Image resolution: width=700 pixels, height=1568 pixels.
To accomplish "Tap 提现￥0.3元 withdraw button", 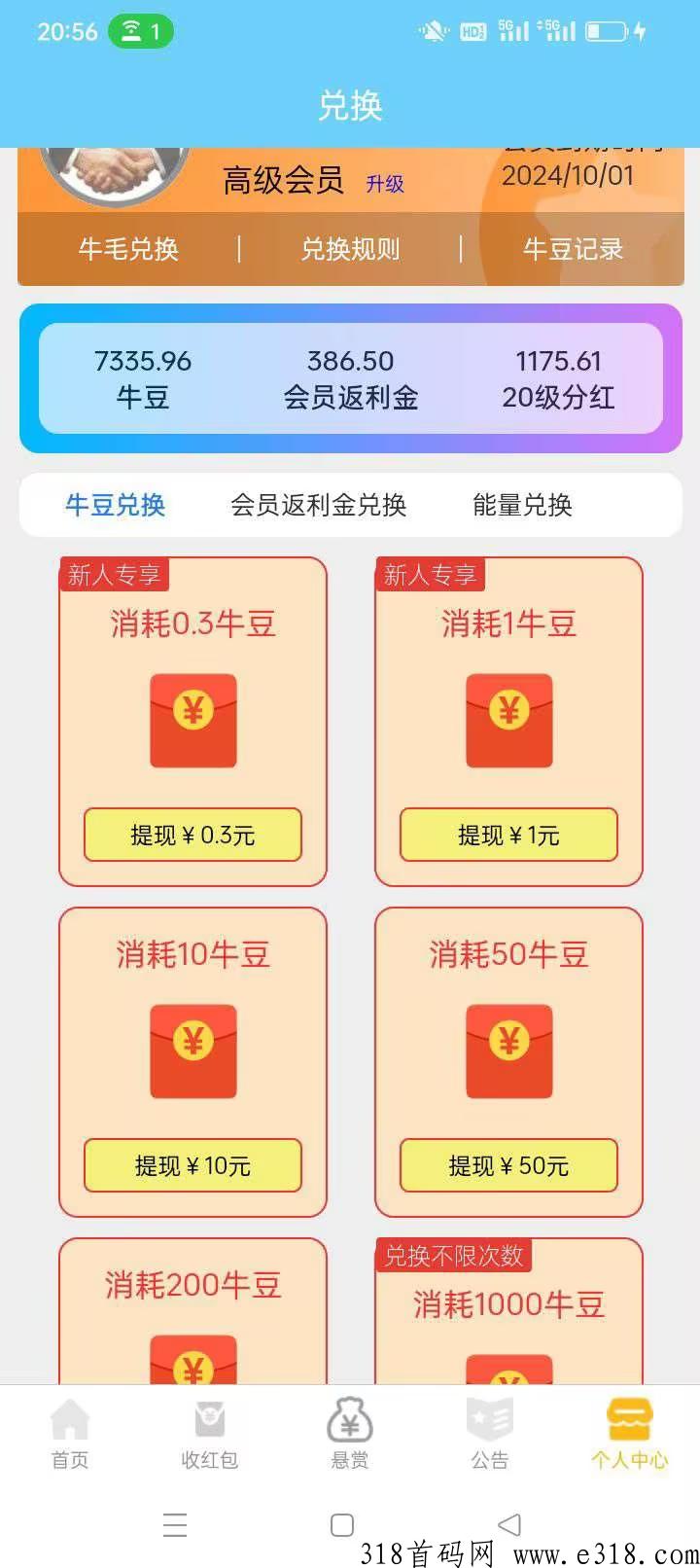I will coord(192,835).
